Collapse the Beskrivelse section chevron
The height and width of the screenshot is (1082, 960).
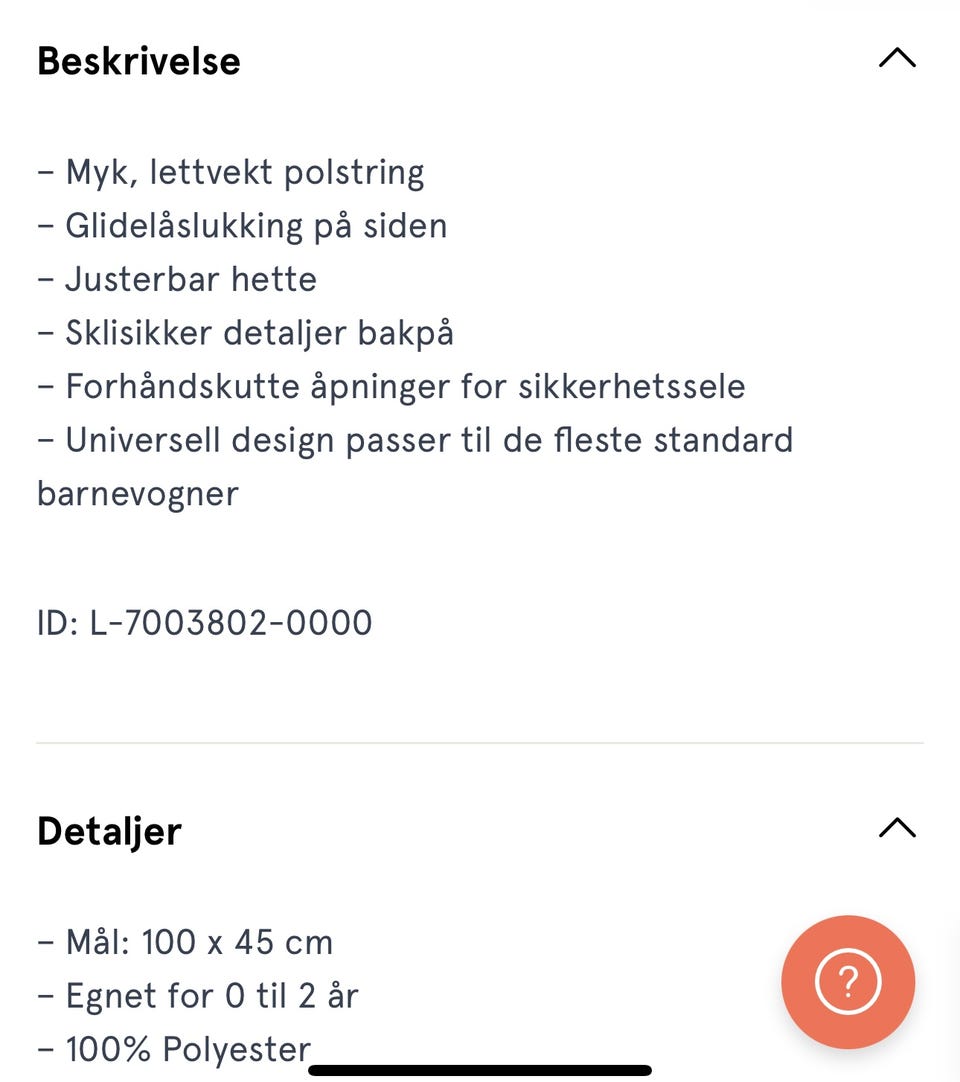[896, 58]
